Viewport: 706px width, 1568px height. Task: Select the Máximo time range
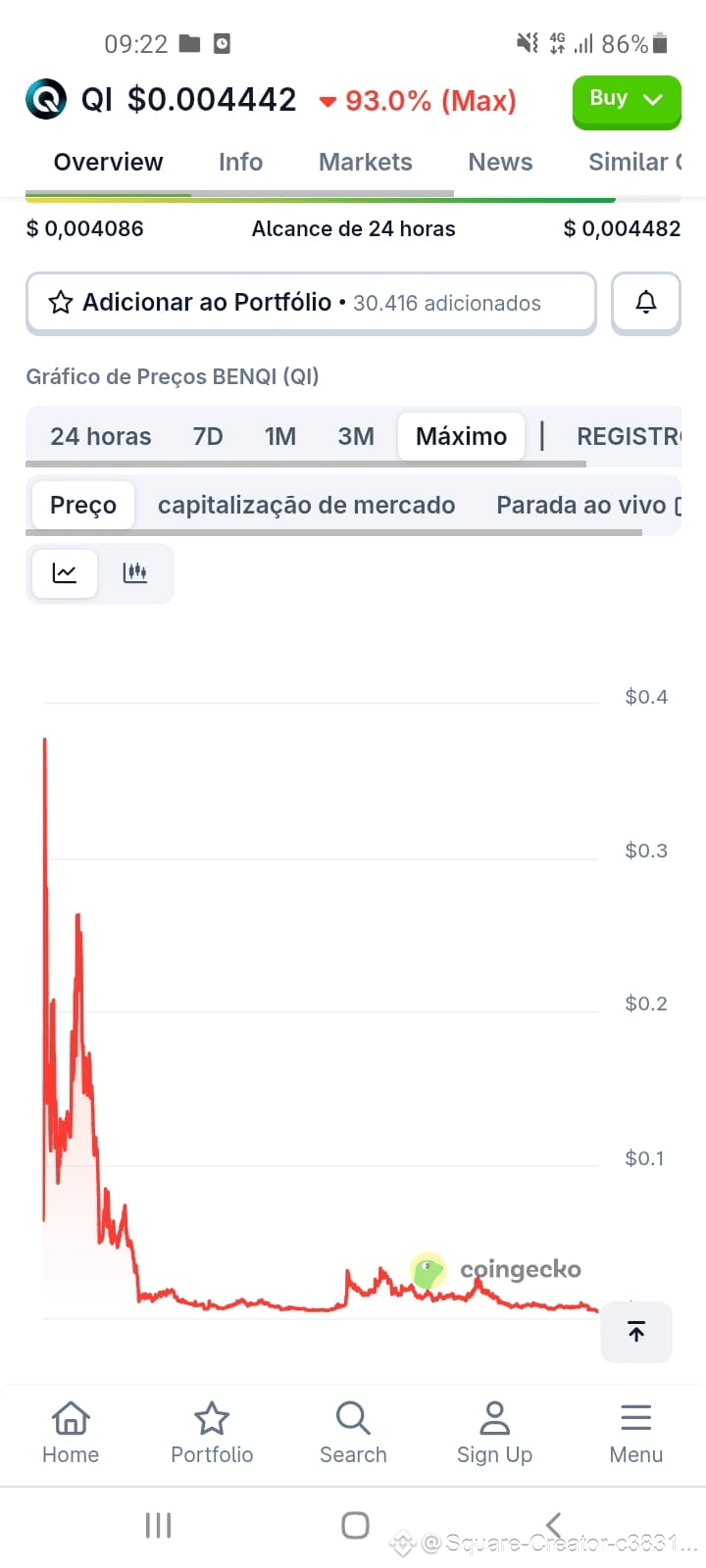(x=460, y=436)
